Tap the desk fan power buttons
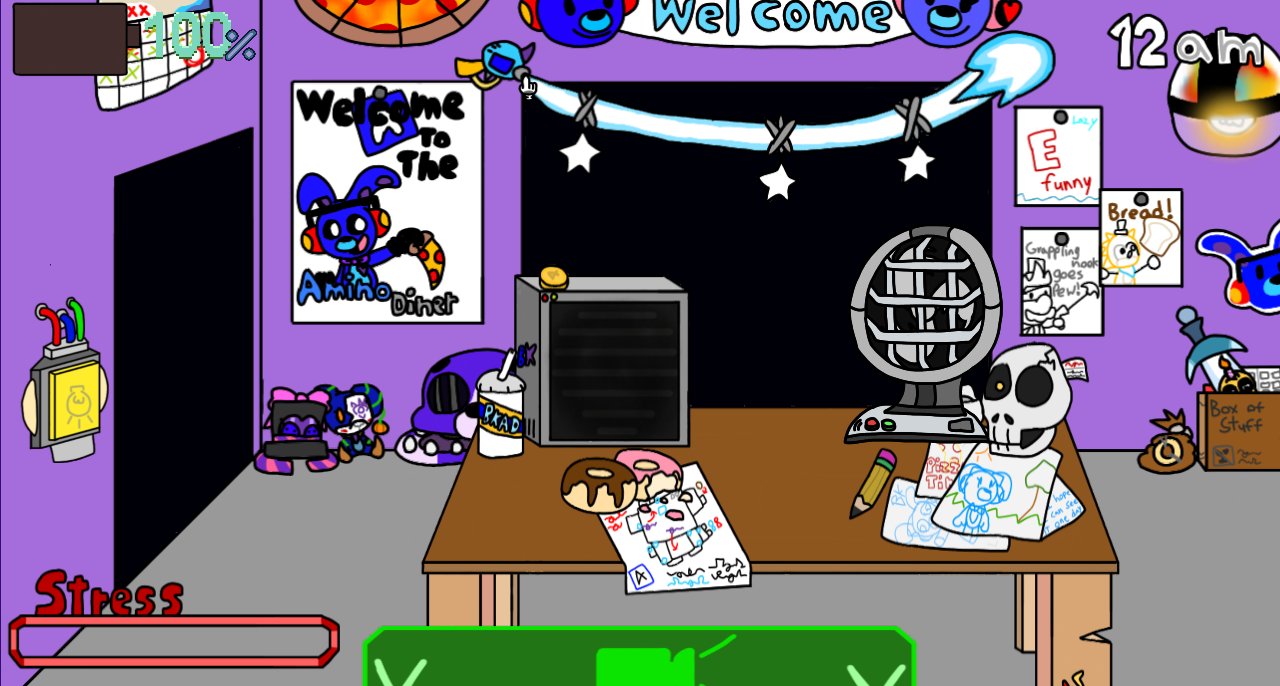The height and width of the screenshot is (686, 1280). click(x=879, y=424)
